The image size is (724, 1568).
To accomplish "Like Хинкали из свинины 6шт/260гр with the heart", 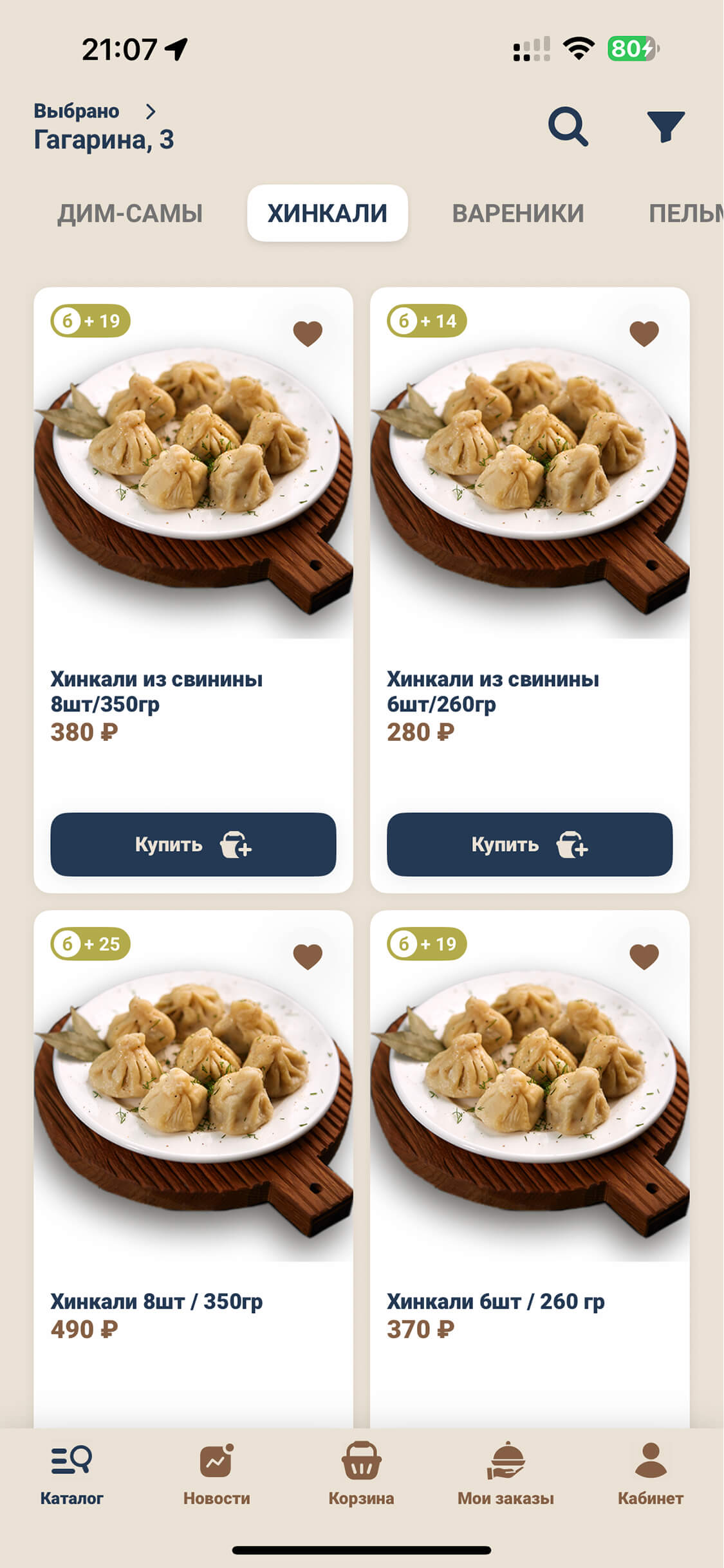I will tap(644, 333).
